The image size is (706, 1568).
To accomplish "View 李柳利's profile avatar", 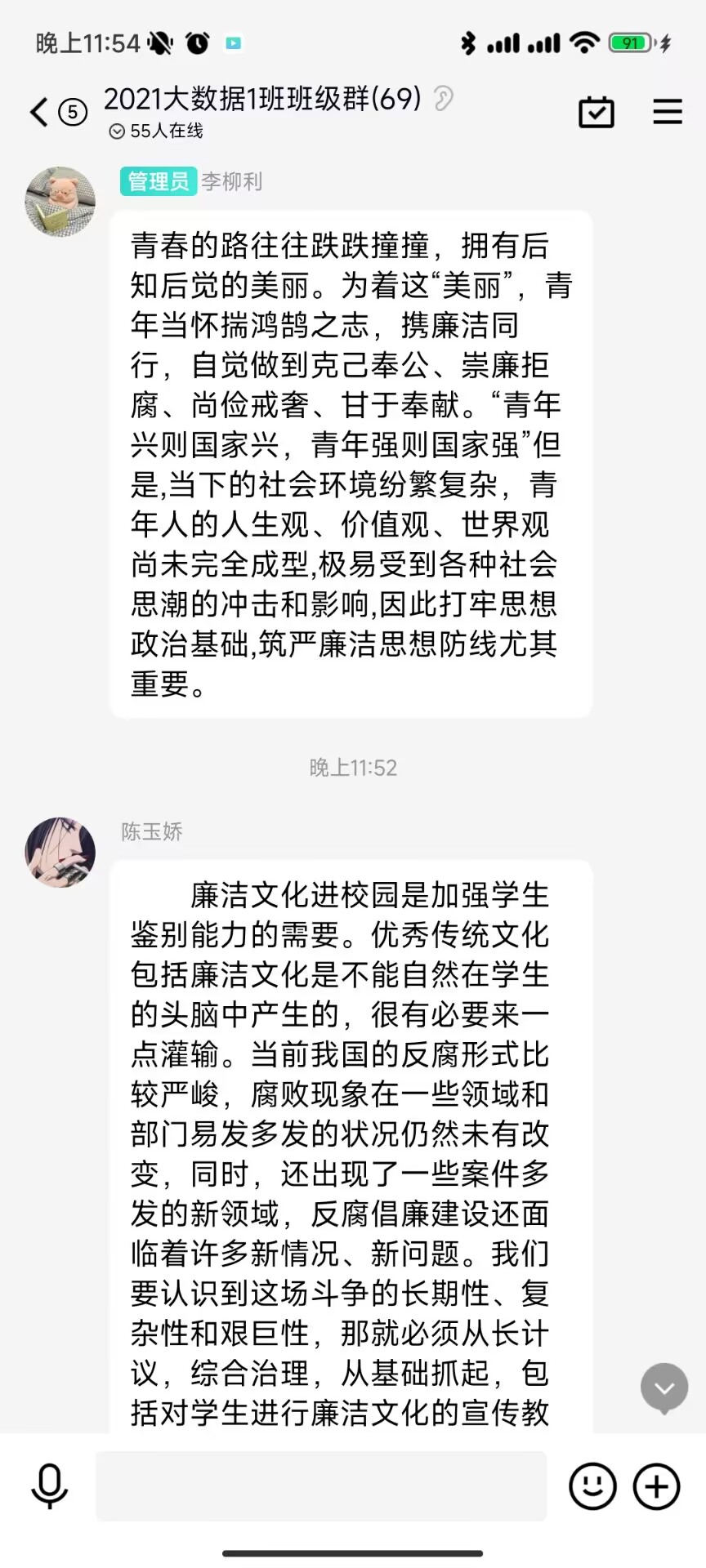I will (60, 202).
